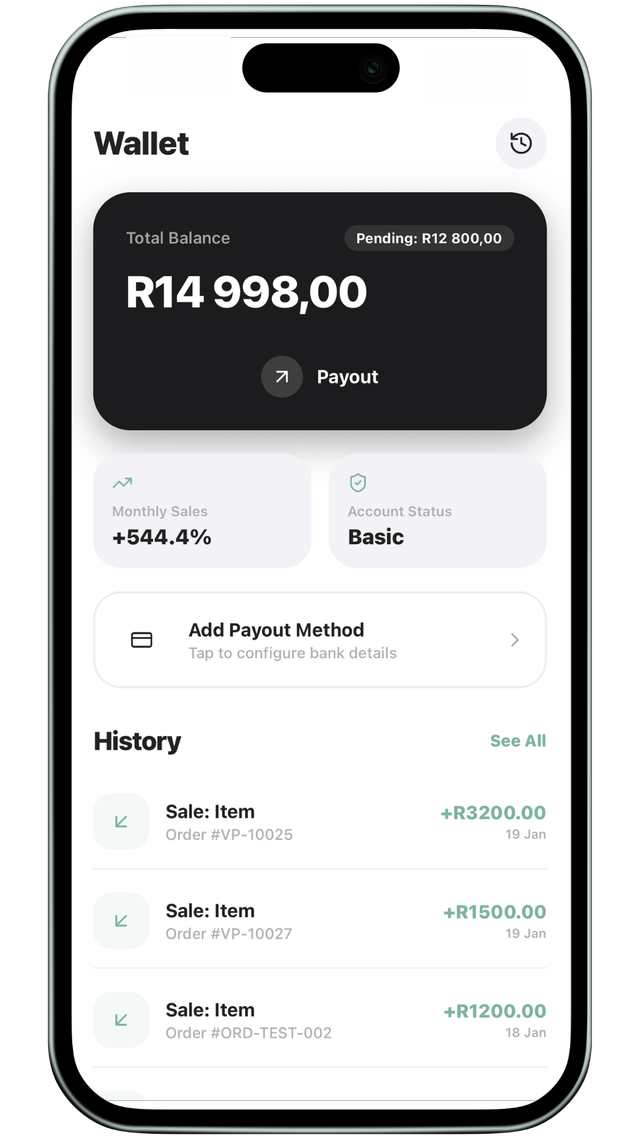See All history transactions
The image size is (640, 1138).
pos(517,741)
